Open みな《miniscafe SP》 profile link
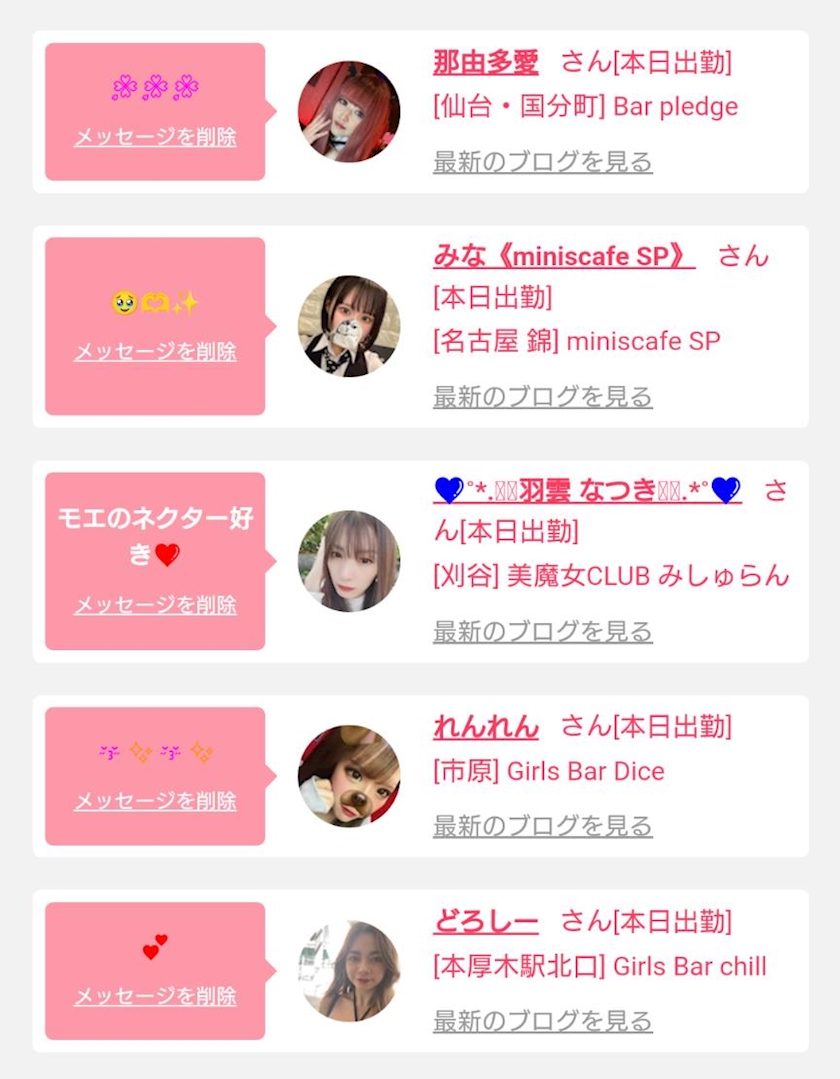Screen dimensions: 840x1079 [563, 256]
